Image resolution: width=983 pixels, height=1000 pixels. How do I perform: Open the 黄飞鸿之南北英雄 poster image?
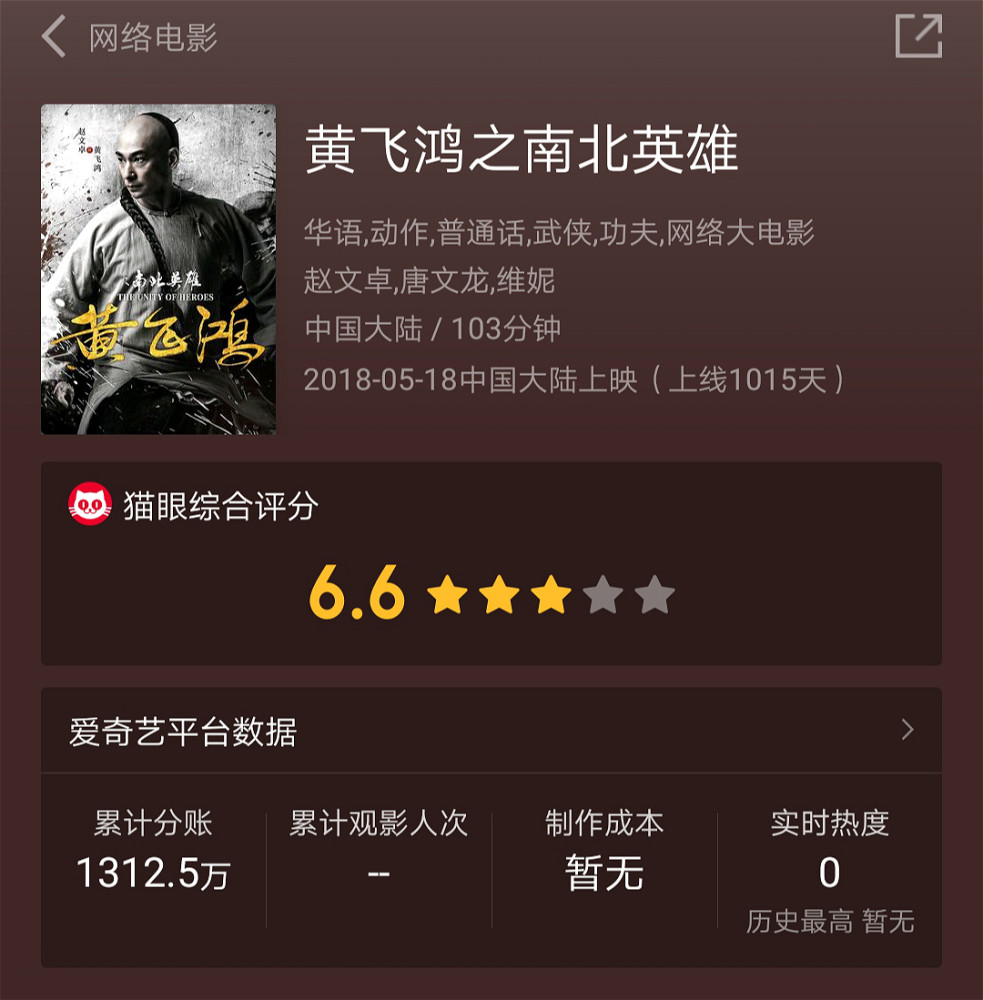(x=158, y=269)
